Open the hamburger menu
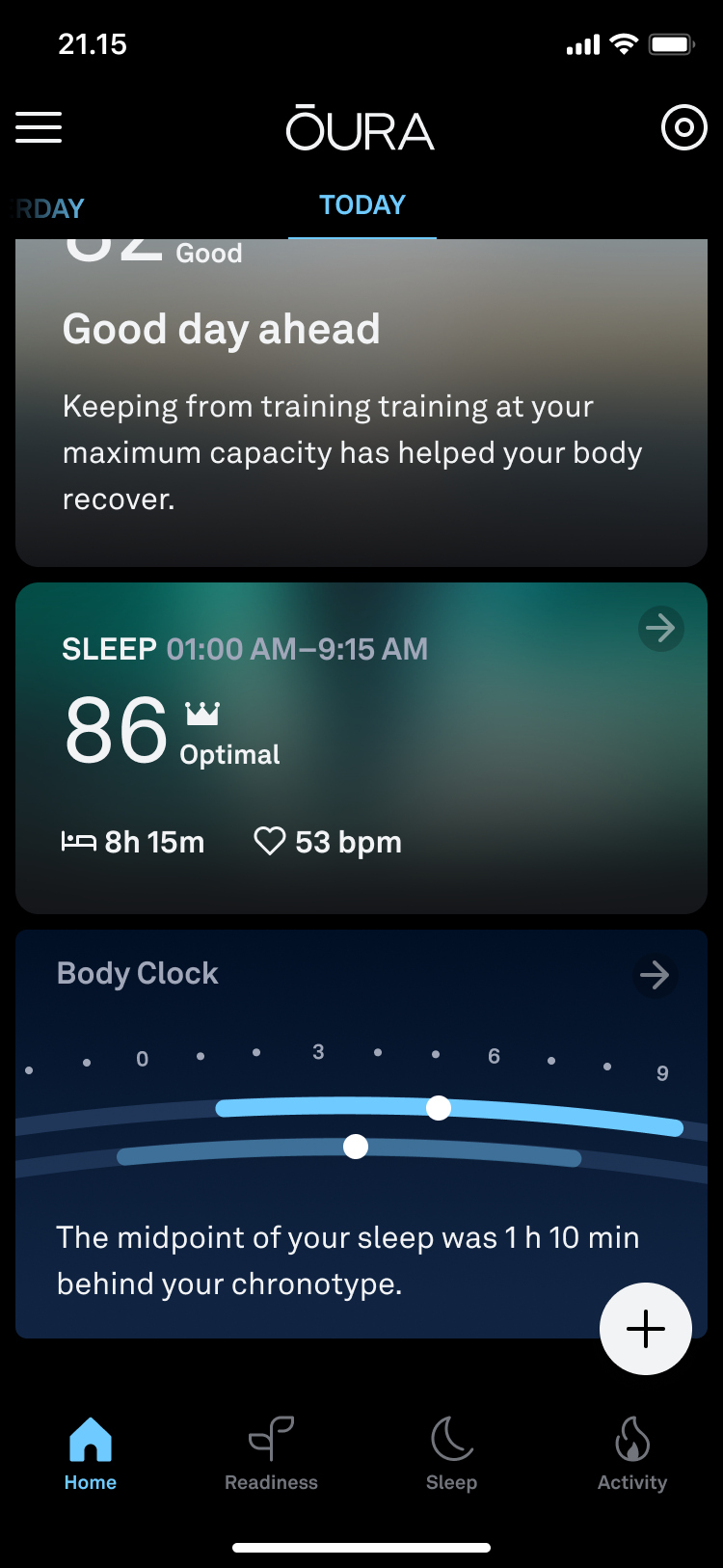This screenshot has height=1568, width=723. (x=39, y=127)
